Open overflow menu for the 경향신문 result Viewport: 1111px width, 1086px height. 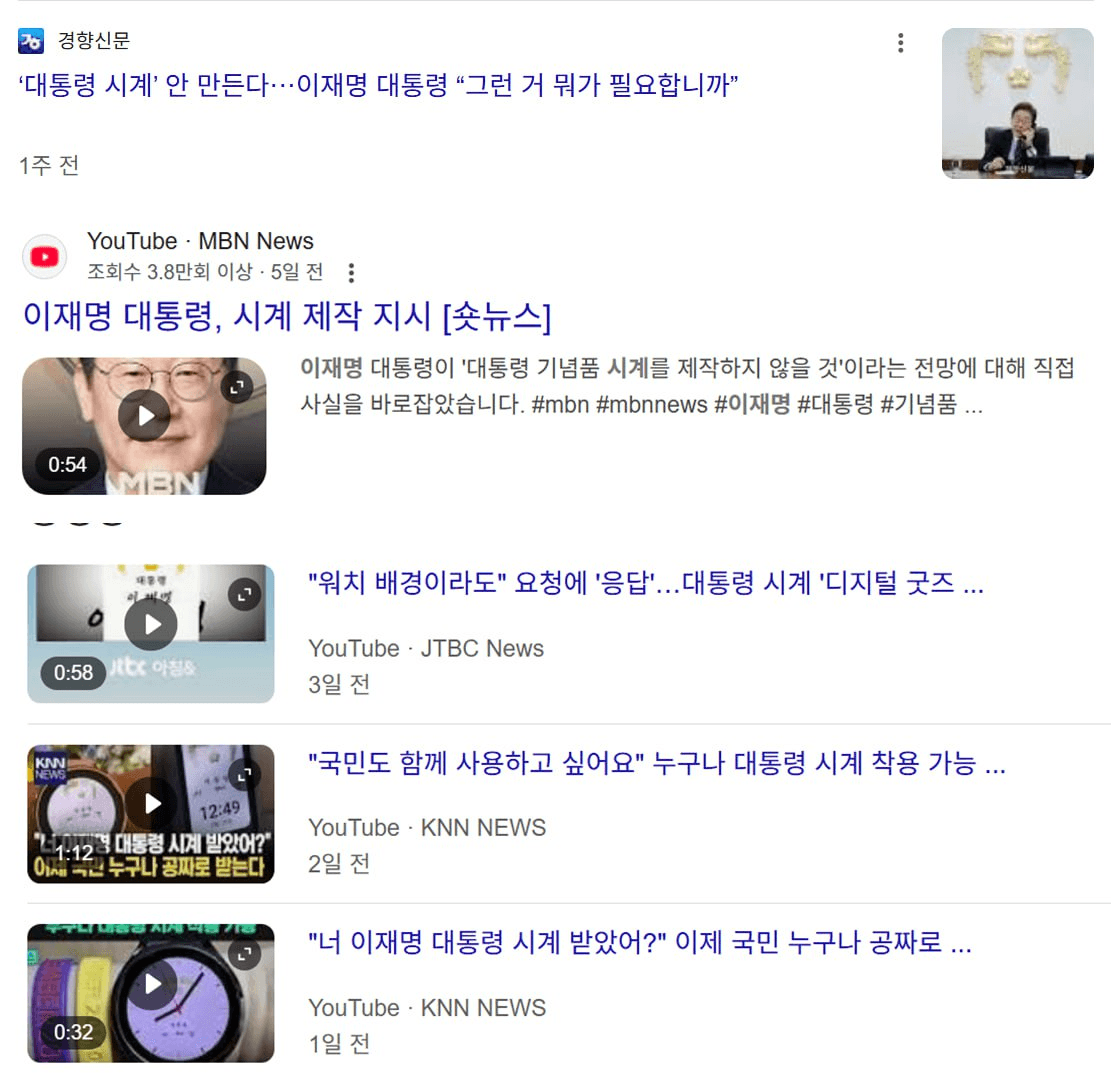(x=901, y=43)
